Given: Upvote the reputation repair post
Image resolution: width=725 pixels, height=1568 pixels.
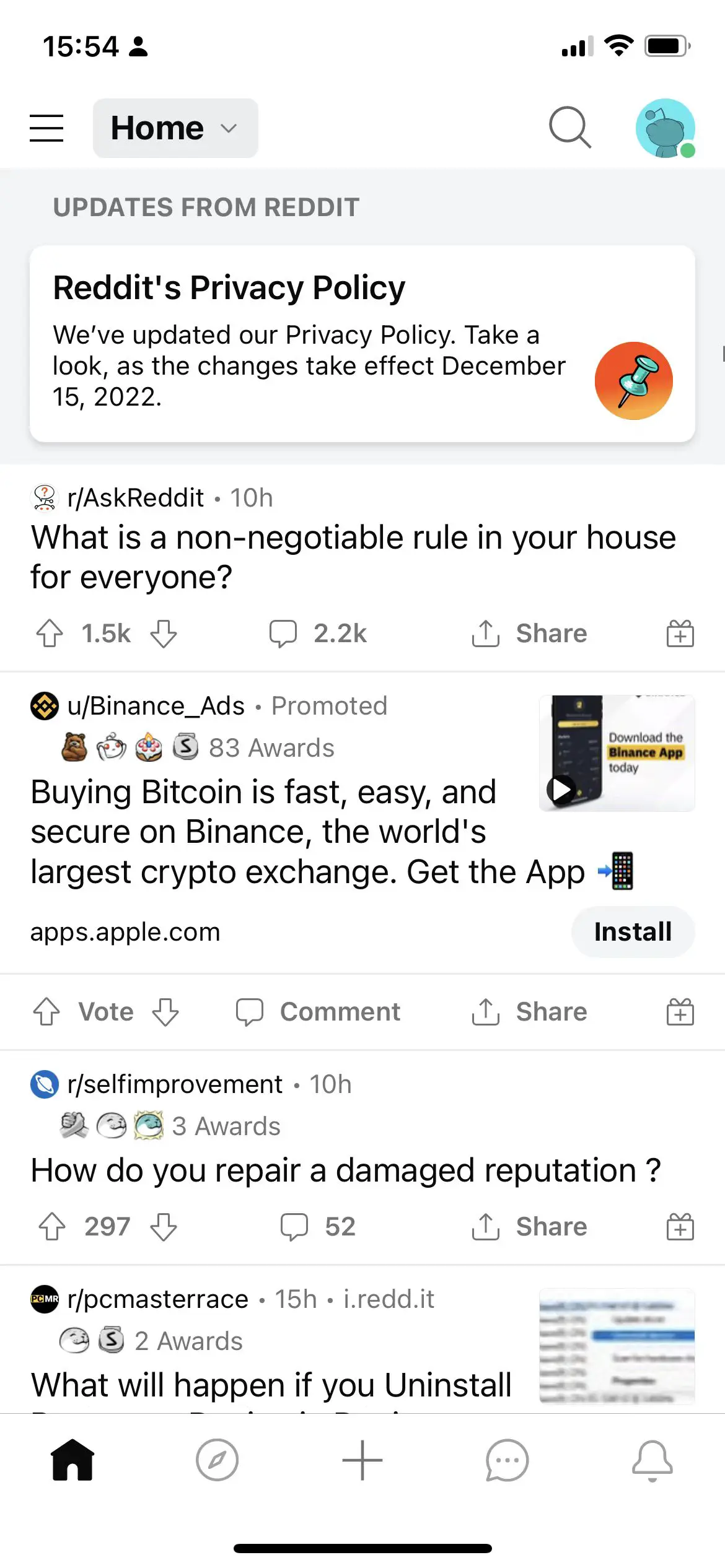Looking at the screenshot, I should coord(51,1226).
